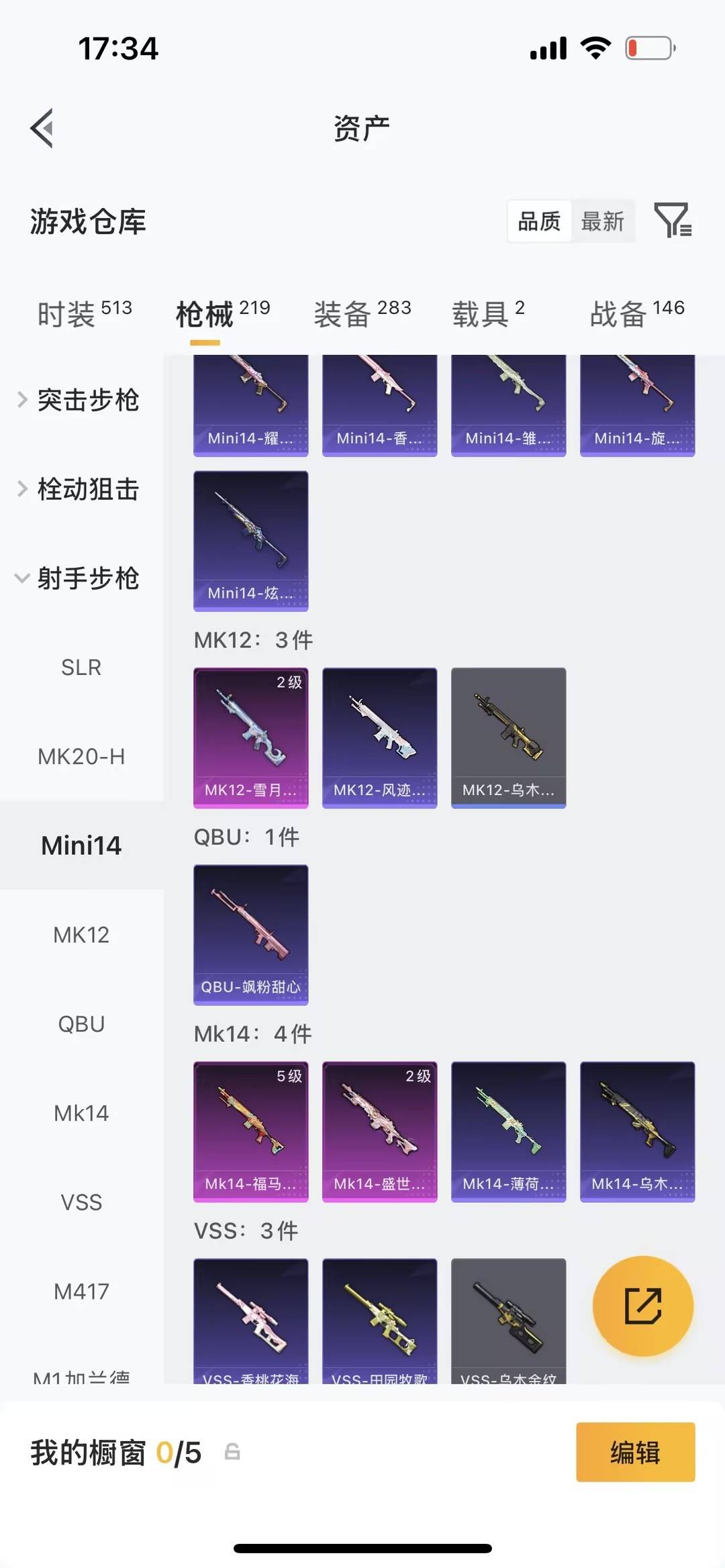Select sorting by 最新
This screenshot has width=725, height=1568.
(x=603, y=221)
